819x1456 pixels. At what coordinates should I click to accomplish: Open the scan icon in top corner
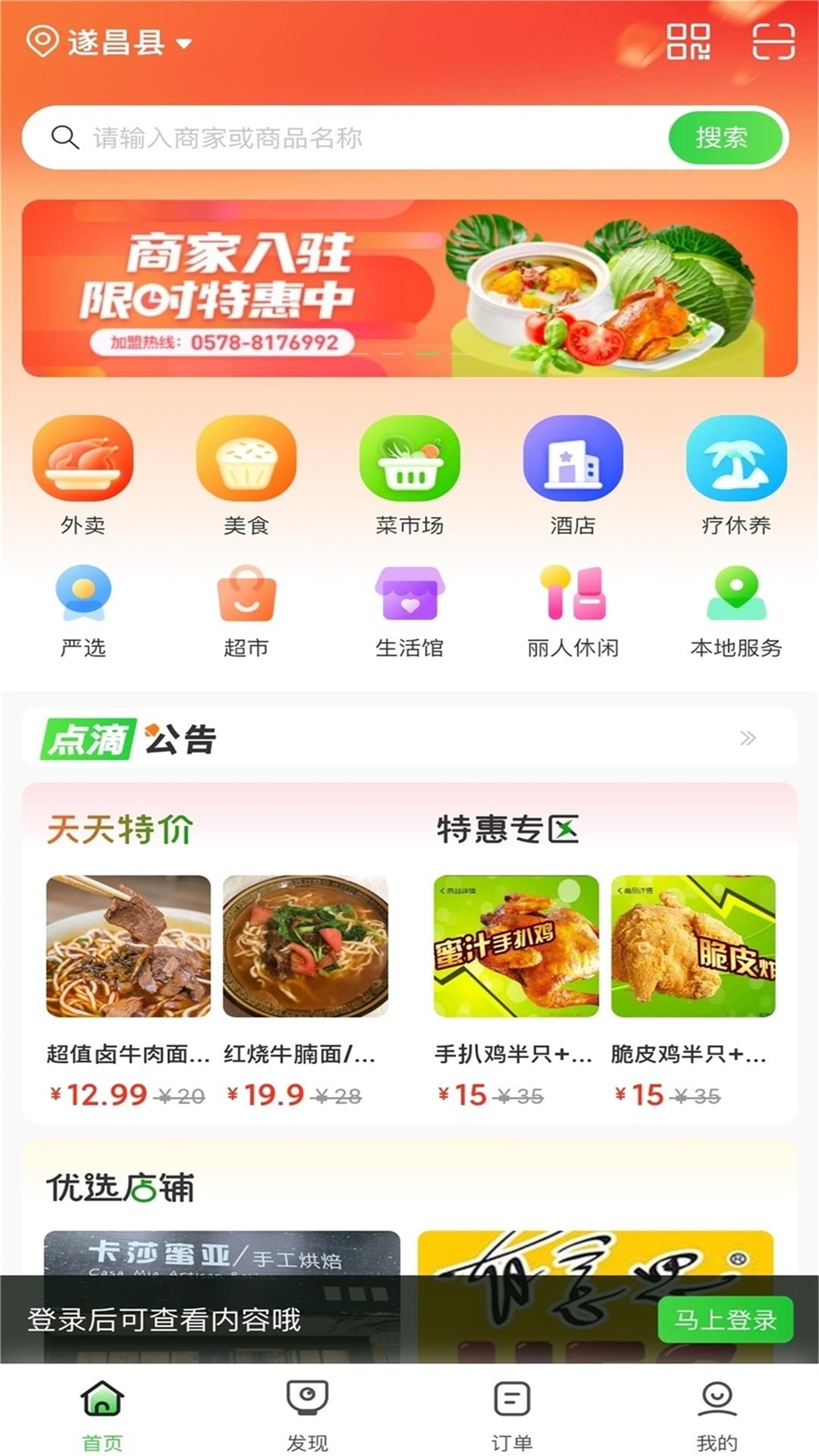pyautogui.click(x=773, y=43)
